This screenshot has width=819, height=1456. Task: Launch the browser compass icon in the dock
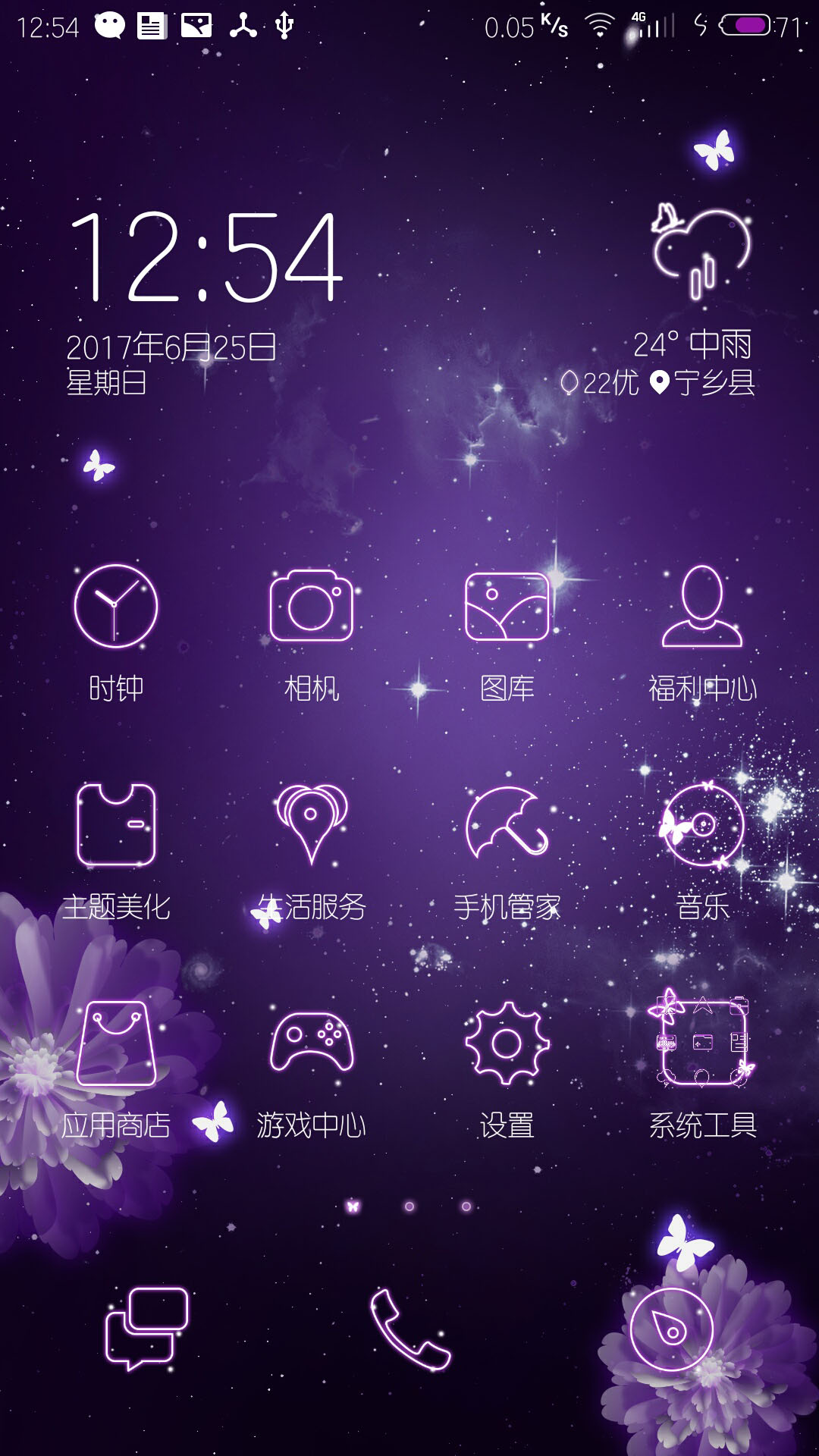pyautogui.click(x=671, y=1329)
